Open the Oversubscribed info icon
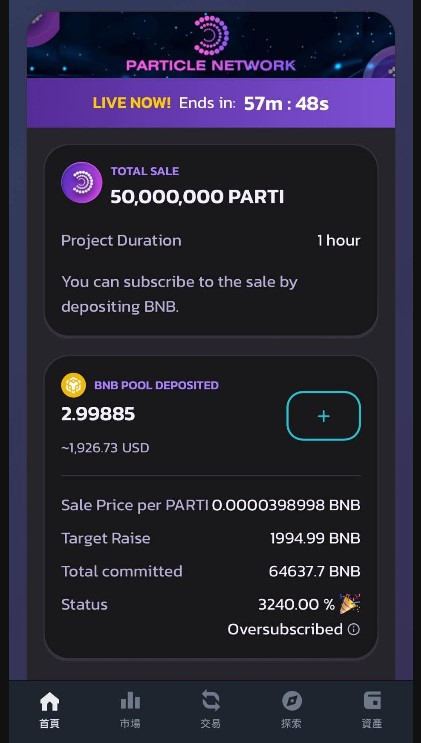Viewport: 421px width, 743px height. coord(354,629)
